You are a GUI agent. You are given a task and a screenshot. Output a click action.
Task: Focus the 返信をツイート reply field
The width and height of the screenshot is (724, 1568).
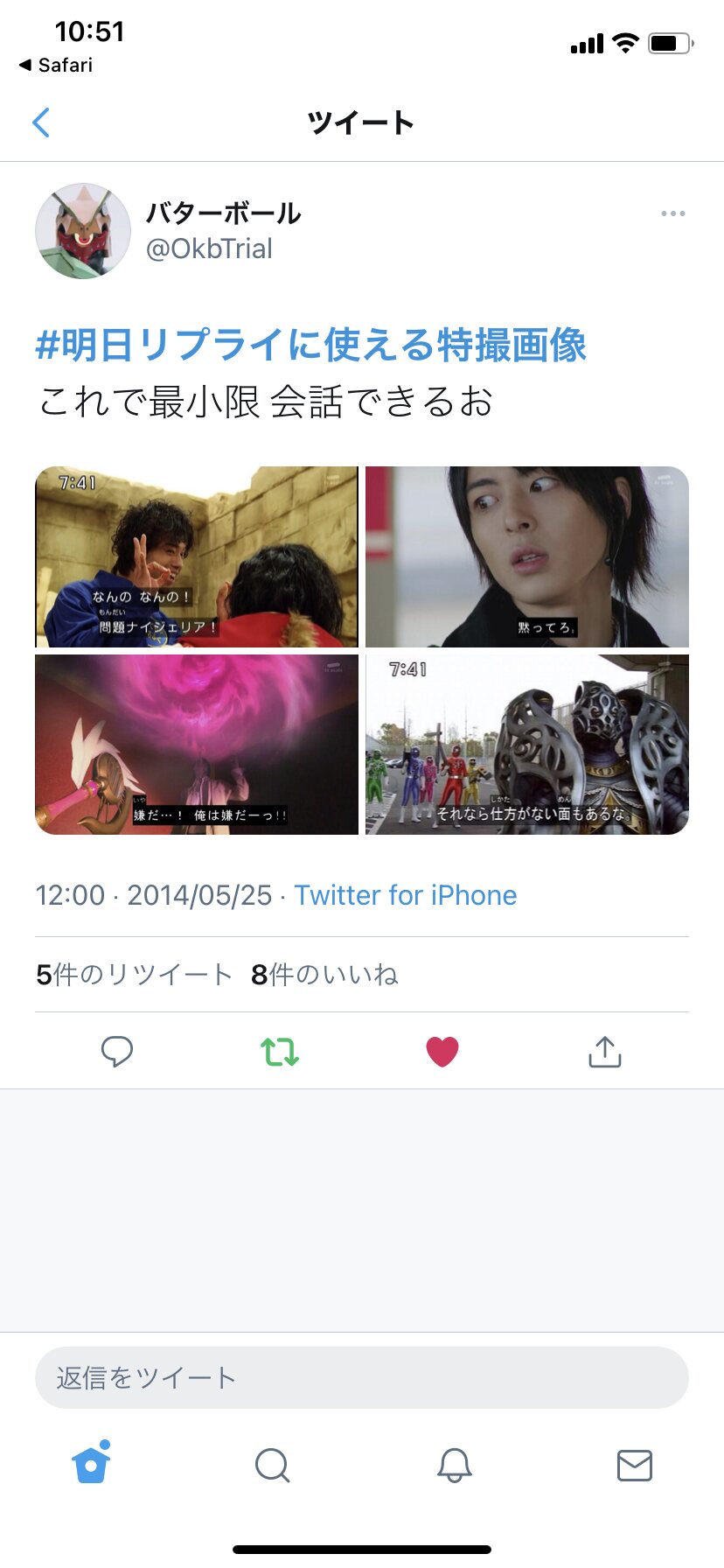point(362,1377)
